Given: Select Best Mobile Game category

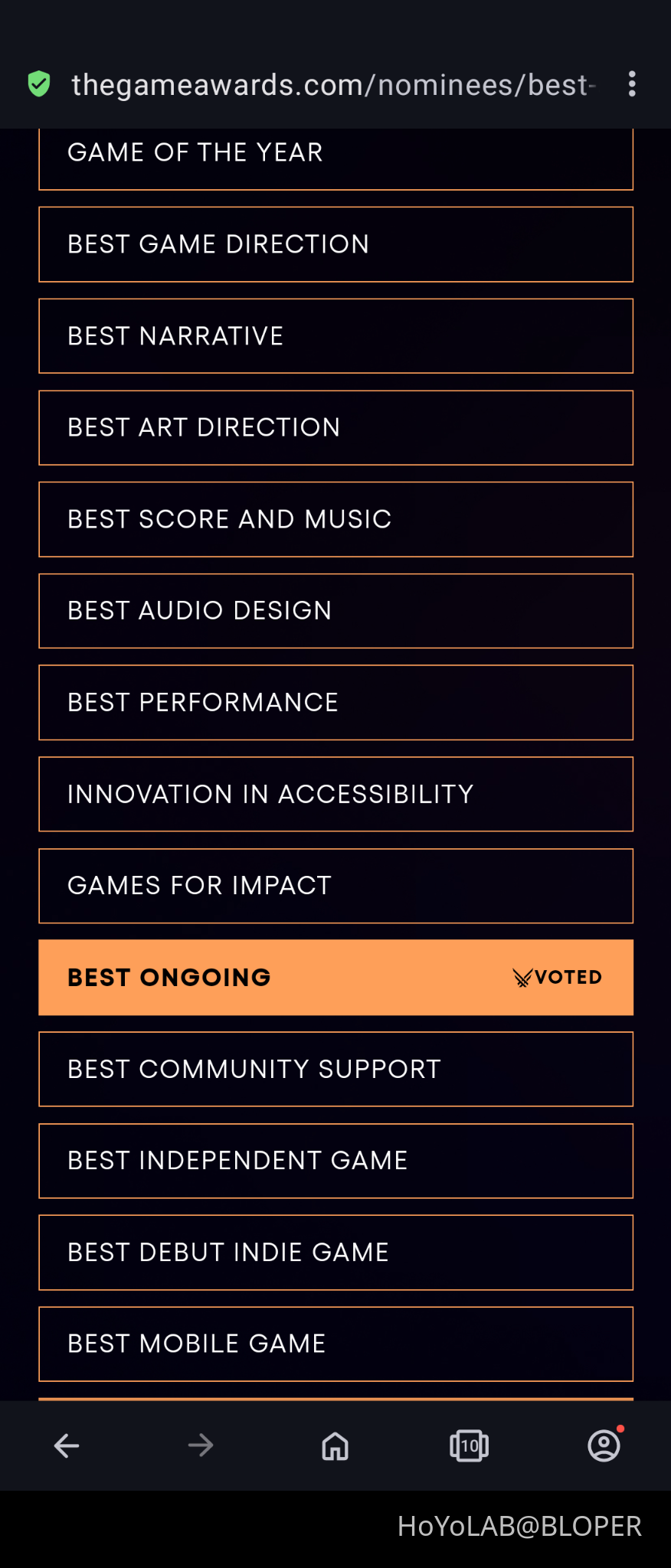Looking at the screenshot, I should (x=335, y=1344).
